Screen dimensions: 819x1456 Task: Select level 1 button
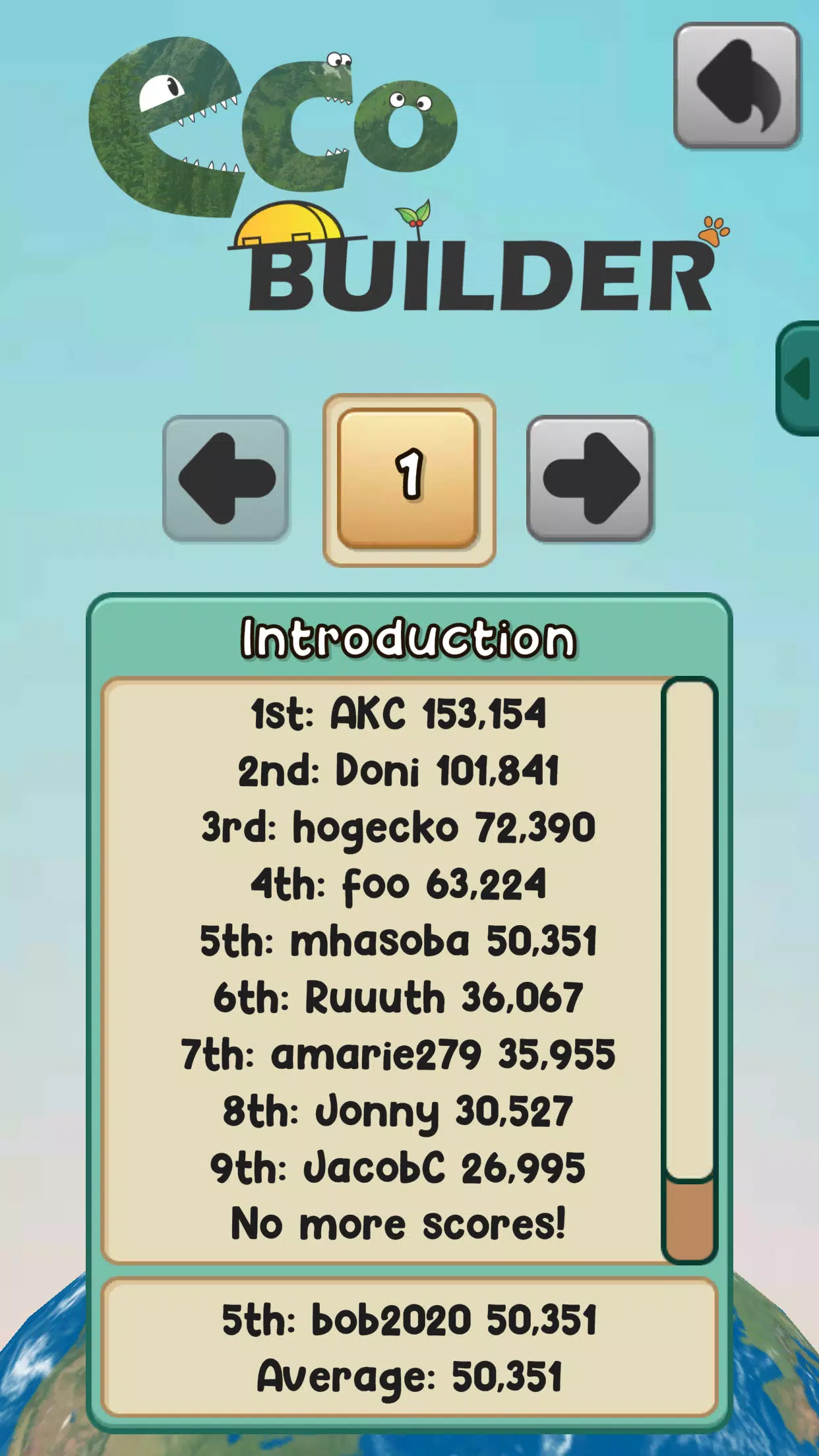point(409,479)
